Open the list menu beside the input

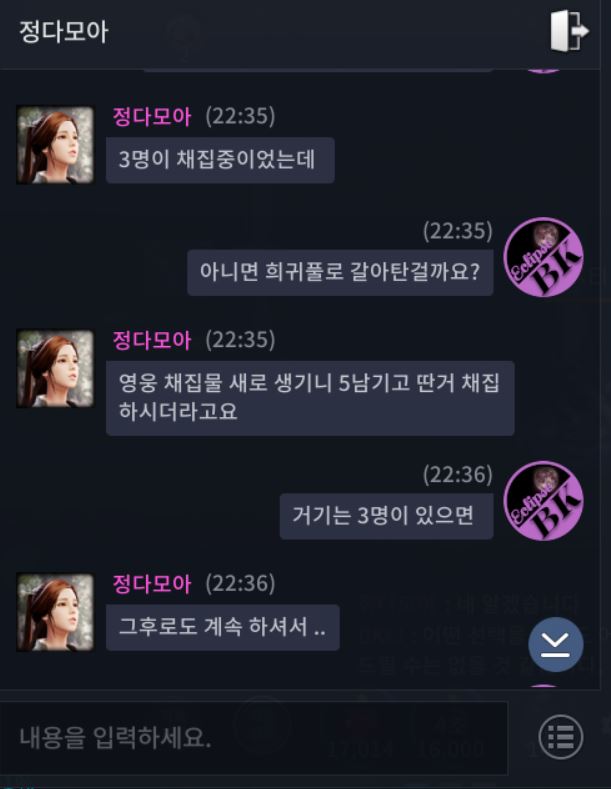click(x=560, y=738)
